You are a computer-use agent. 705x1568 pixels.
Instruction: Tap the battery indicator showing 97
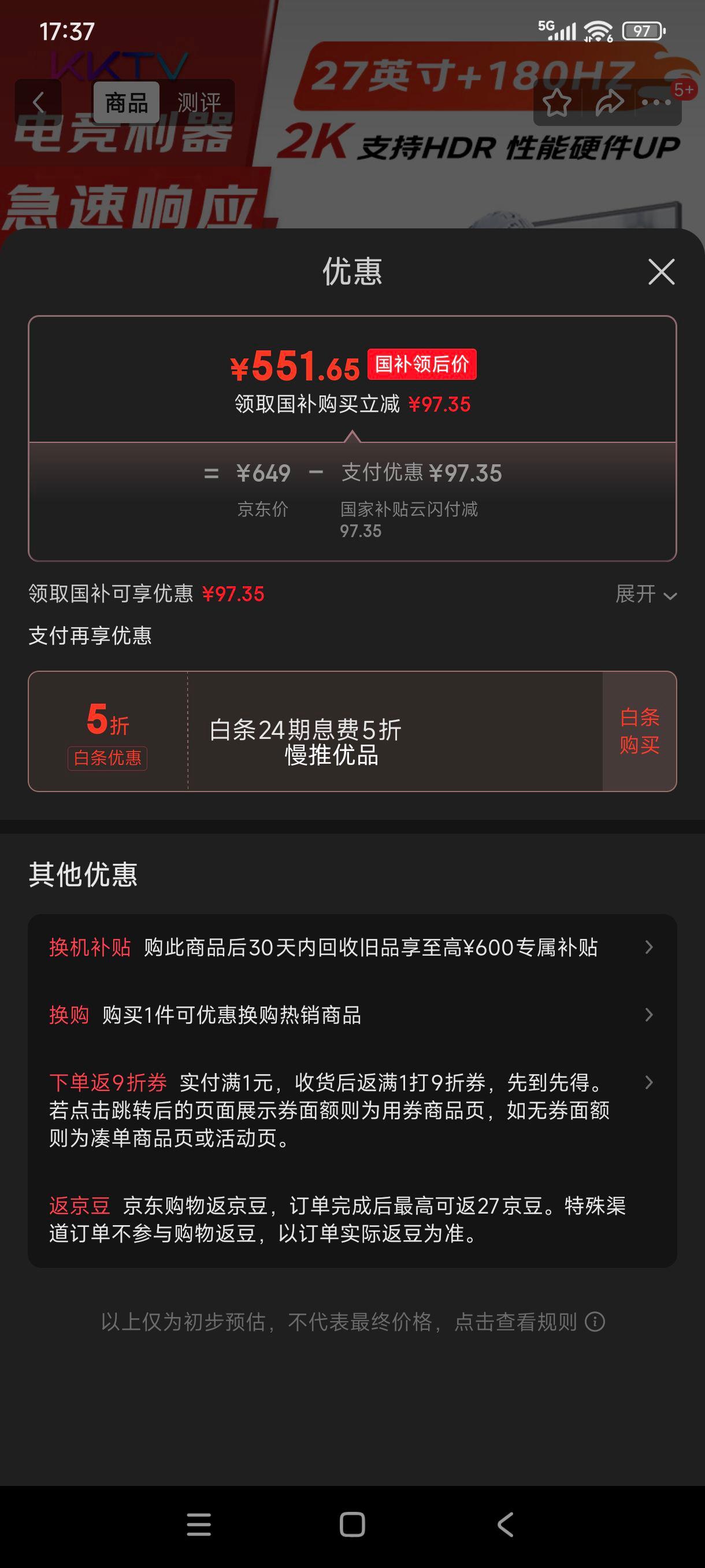pos(642,29)
